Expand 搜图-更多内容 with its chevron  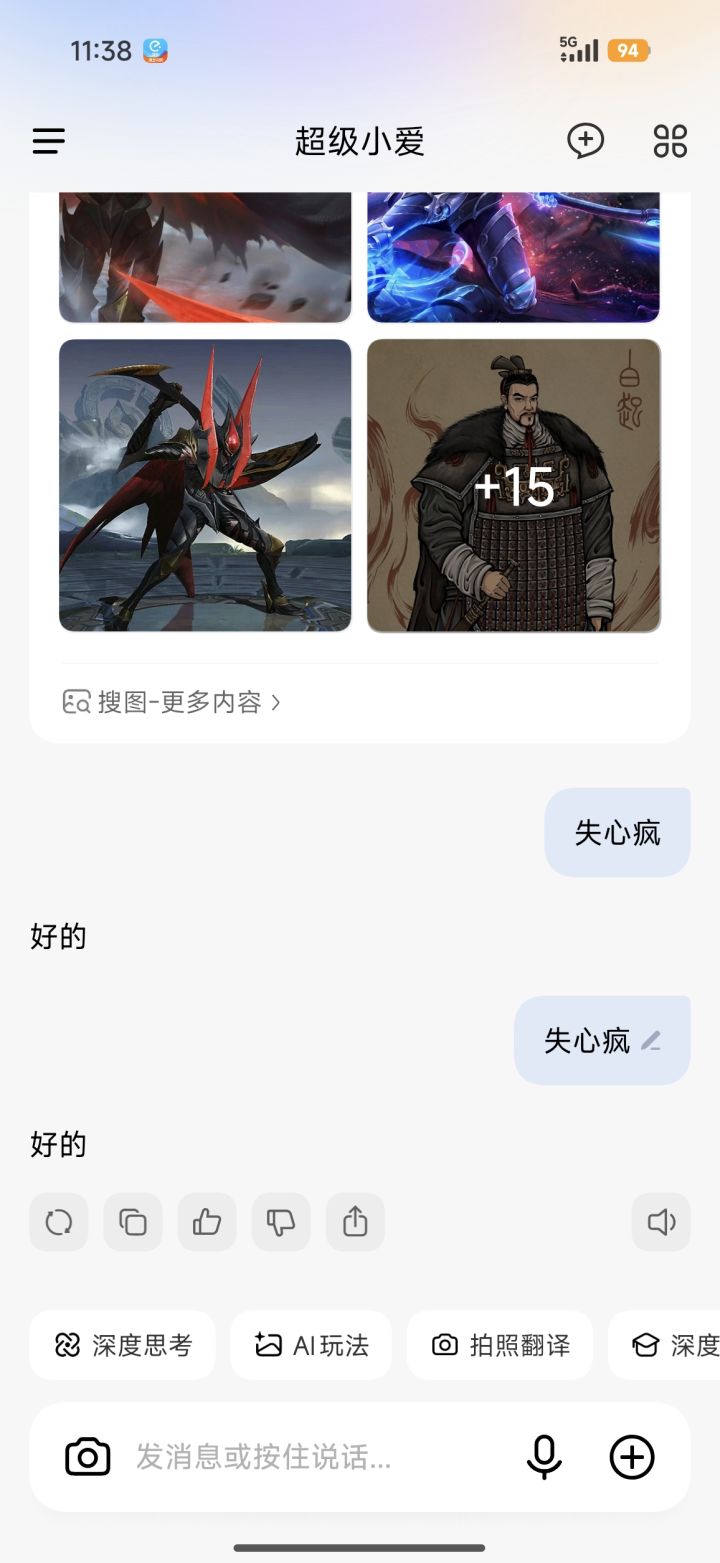(278, 703)
